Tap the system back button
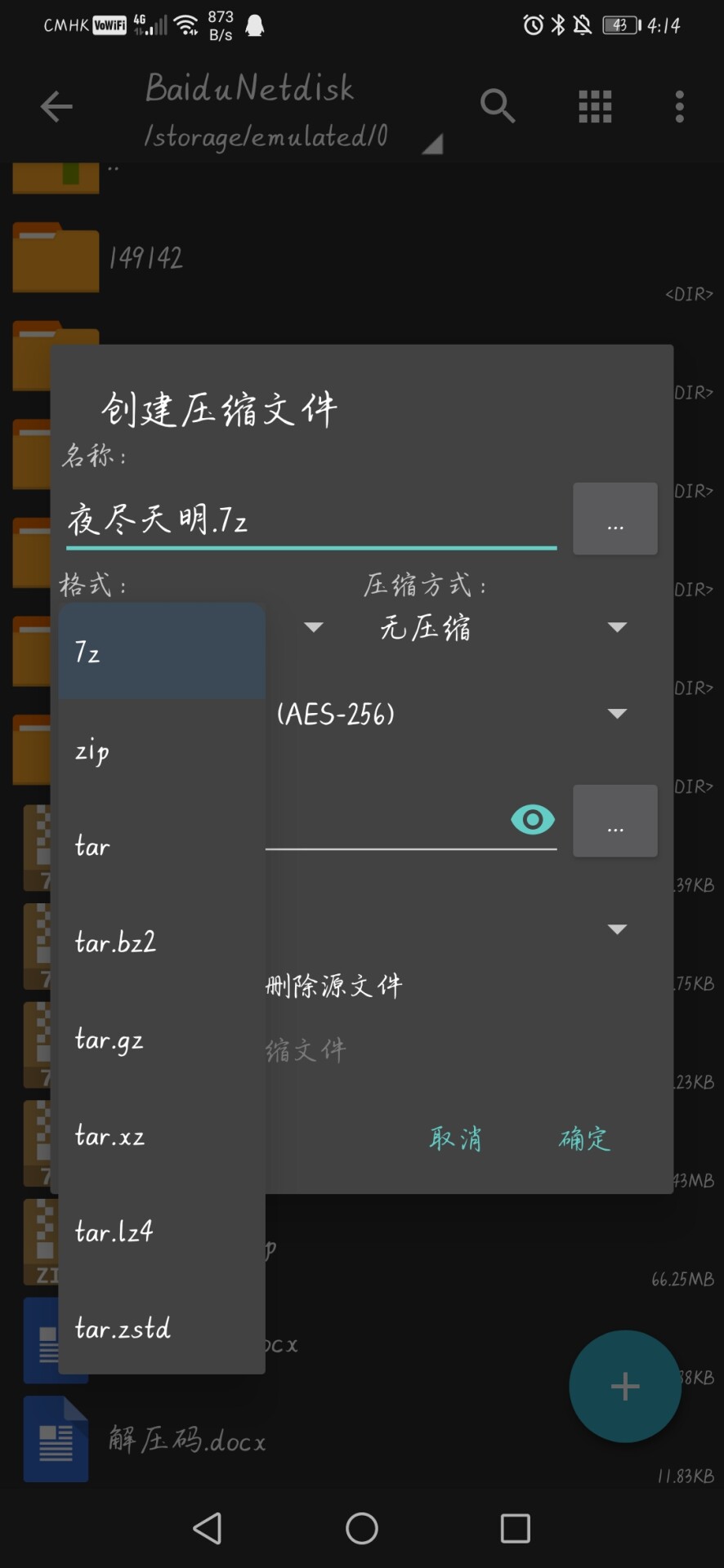The image size is (724, 1568). tap(208, 1528)
